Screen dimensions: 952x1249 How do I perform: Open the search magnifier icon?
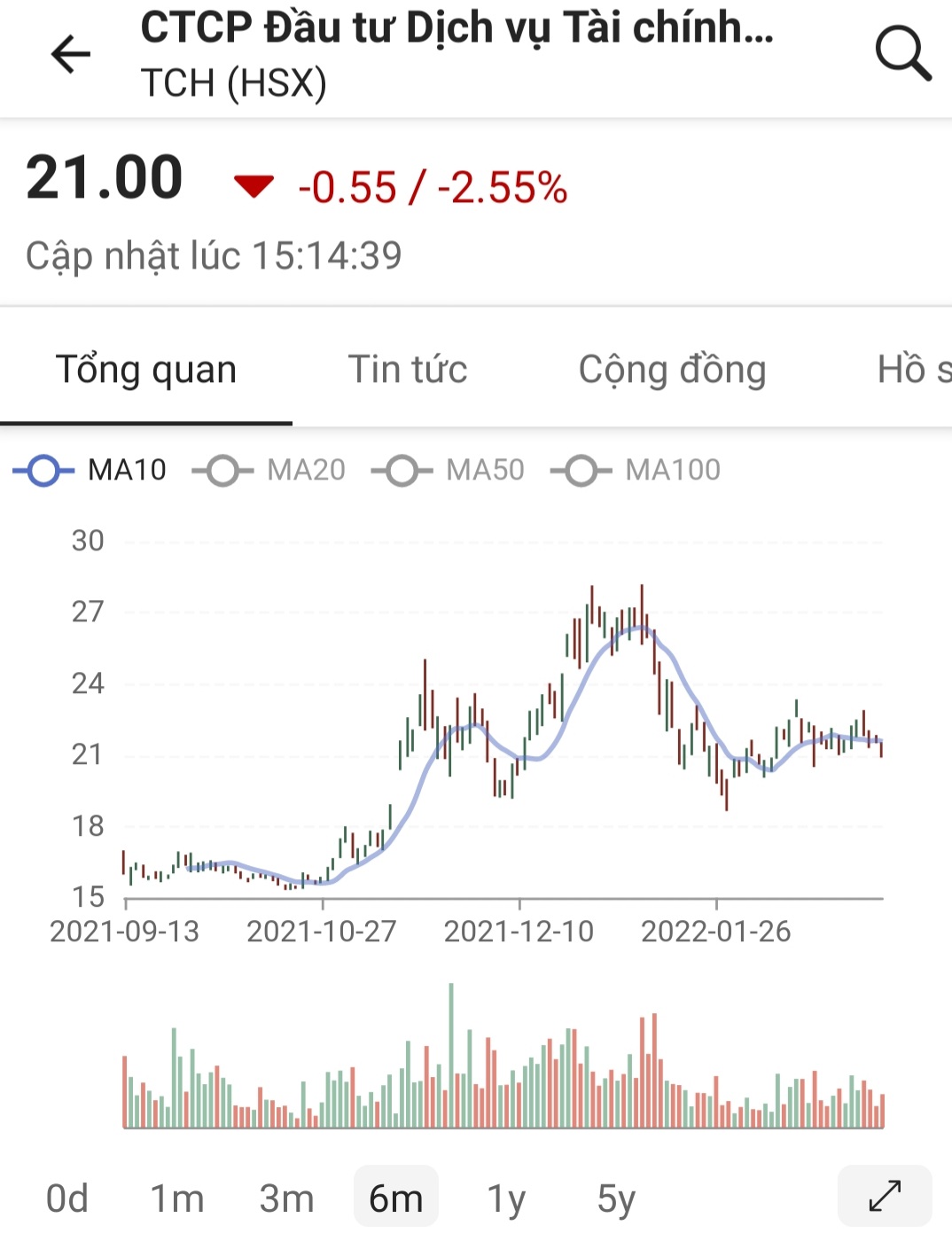click(x=902, y=53)
